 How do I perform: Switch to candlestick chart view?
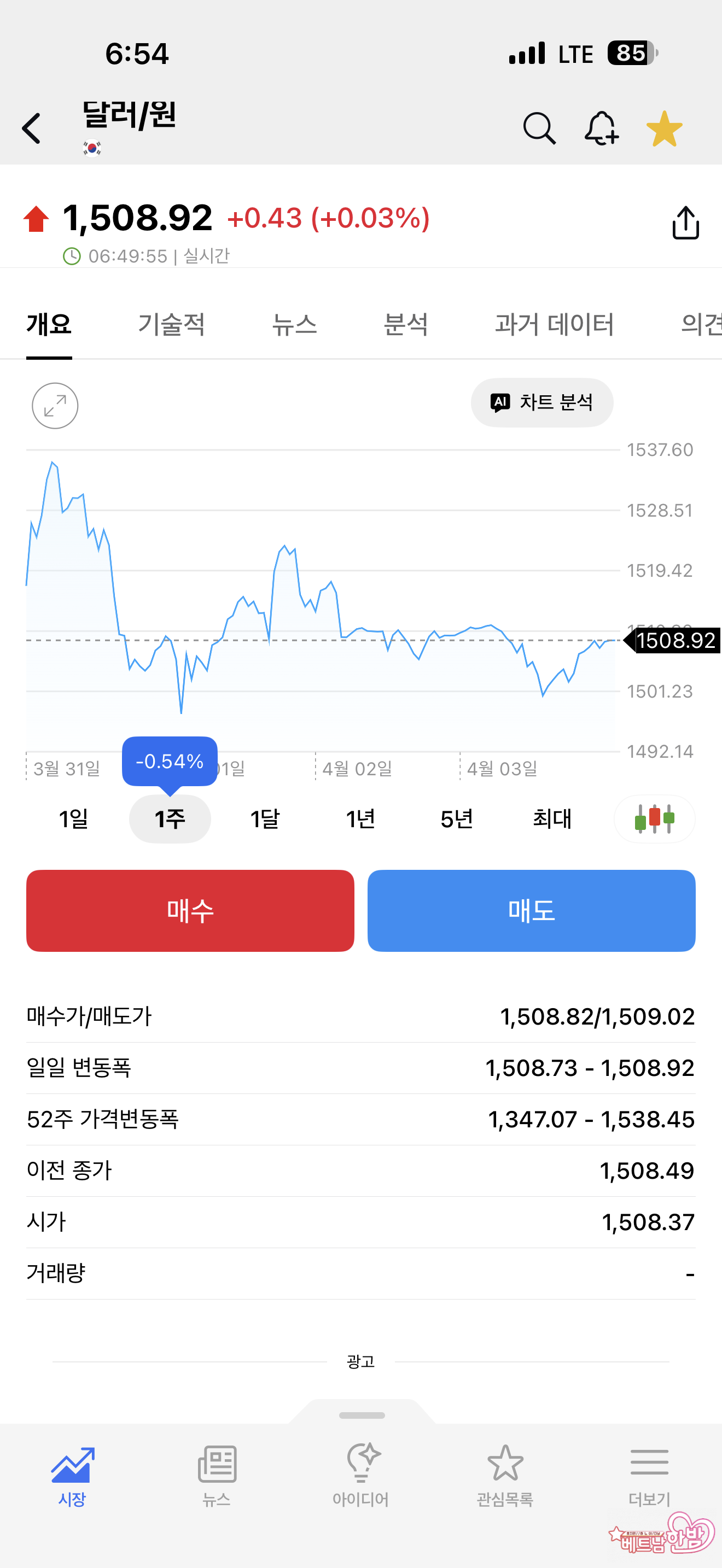tap(654, 818)
